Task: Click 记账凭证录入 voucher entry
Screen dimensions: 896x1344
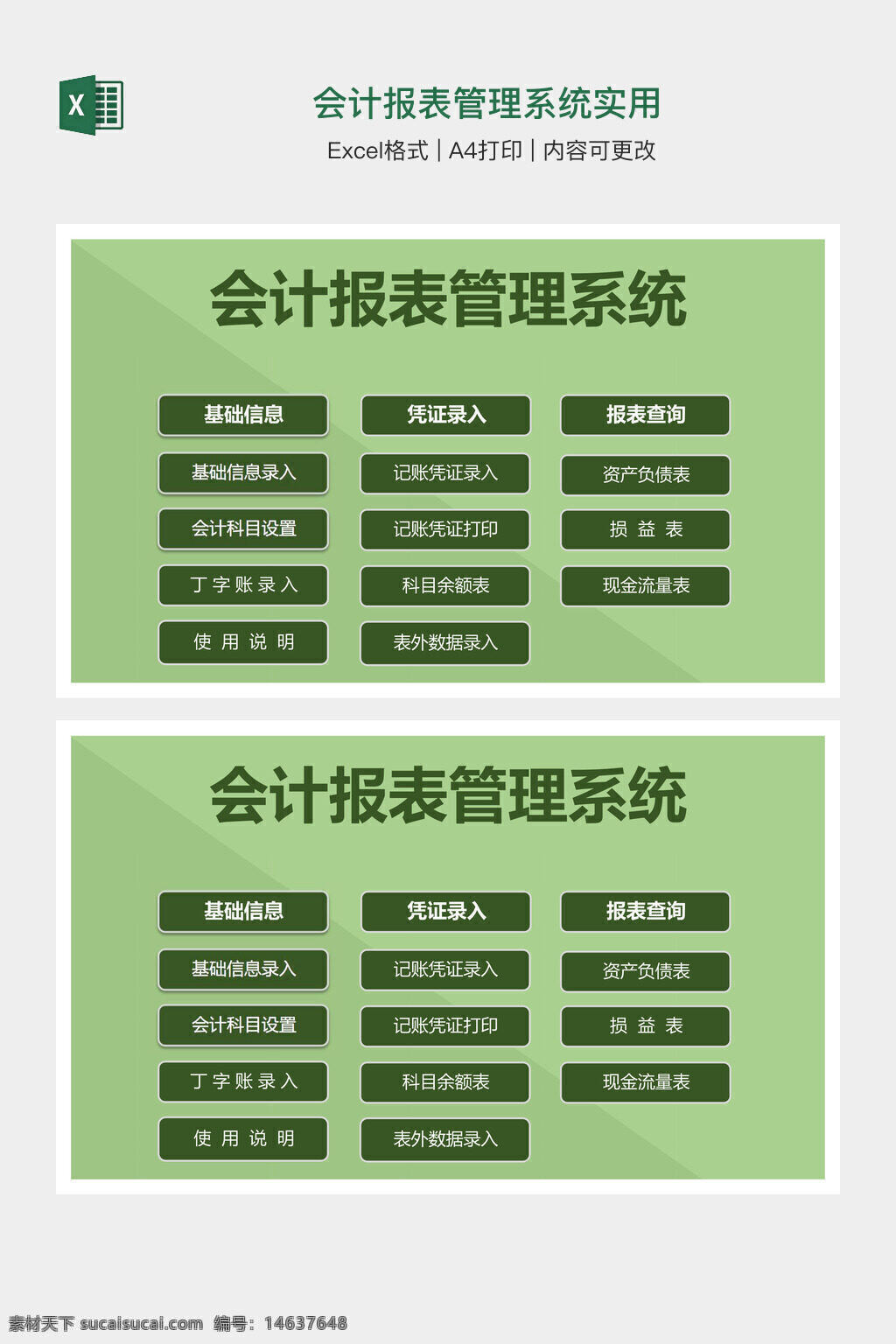Action: 445,473
